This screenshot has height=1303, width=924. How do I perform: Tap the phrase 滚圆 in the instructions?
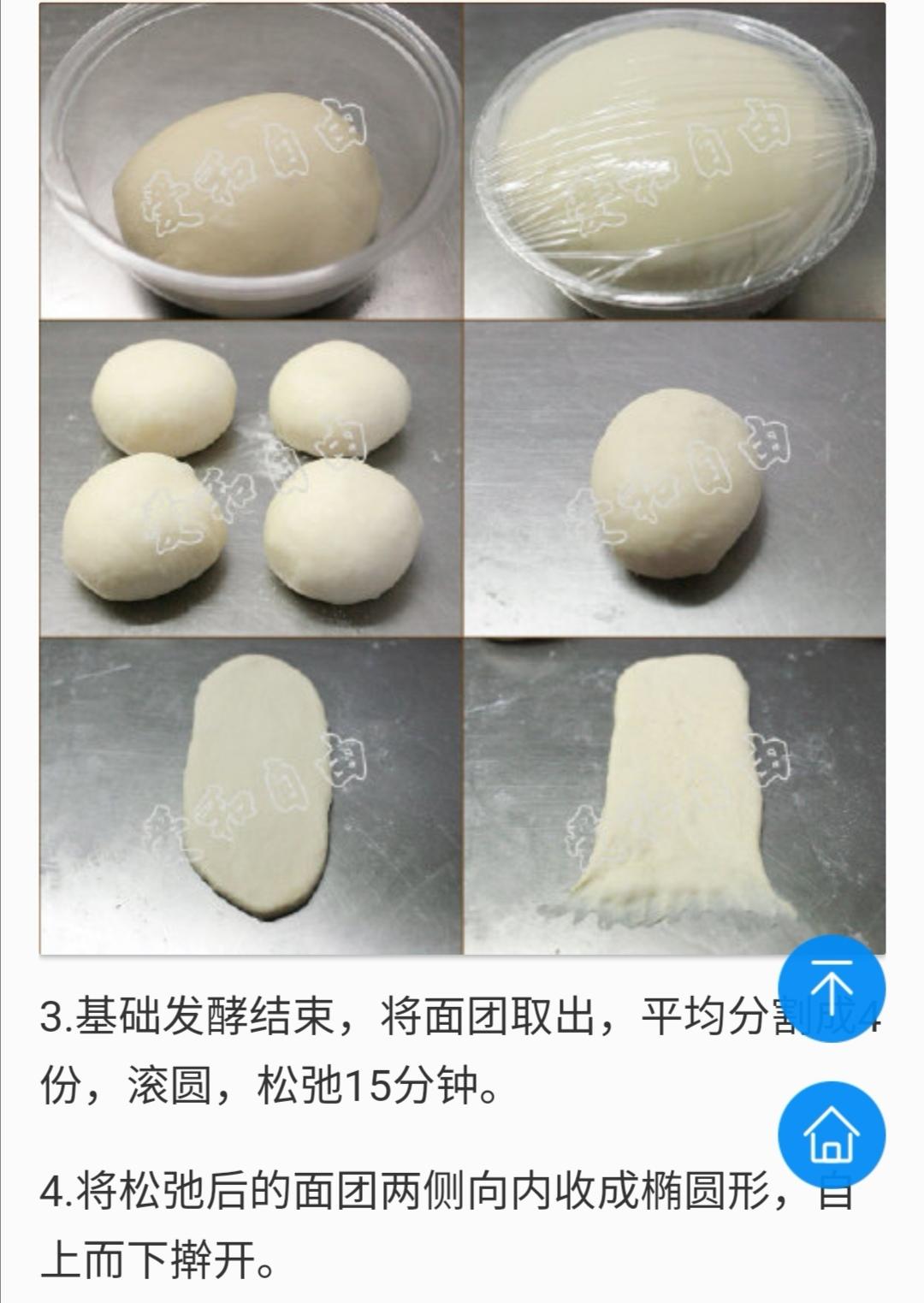point(190,1084)
